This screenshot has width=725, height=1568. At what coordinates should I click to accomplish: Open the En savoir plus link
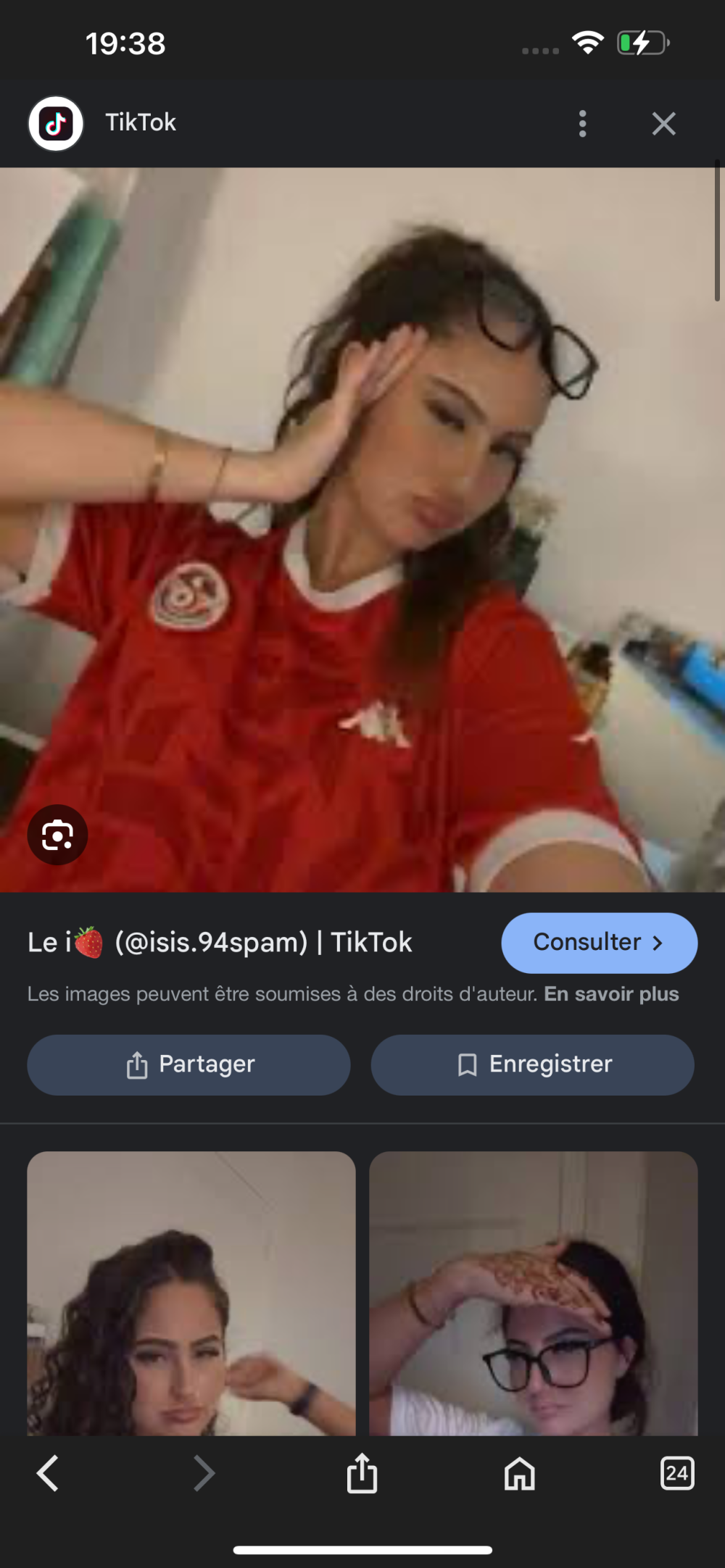pos(611,993)
